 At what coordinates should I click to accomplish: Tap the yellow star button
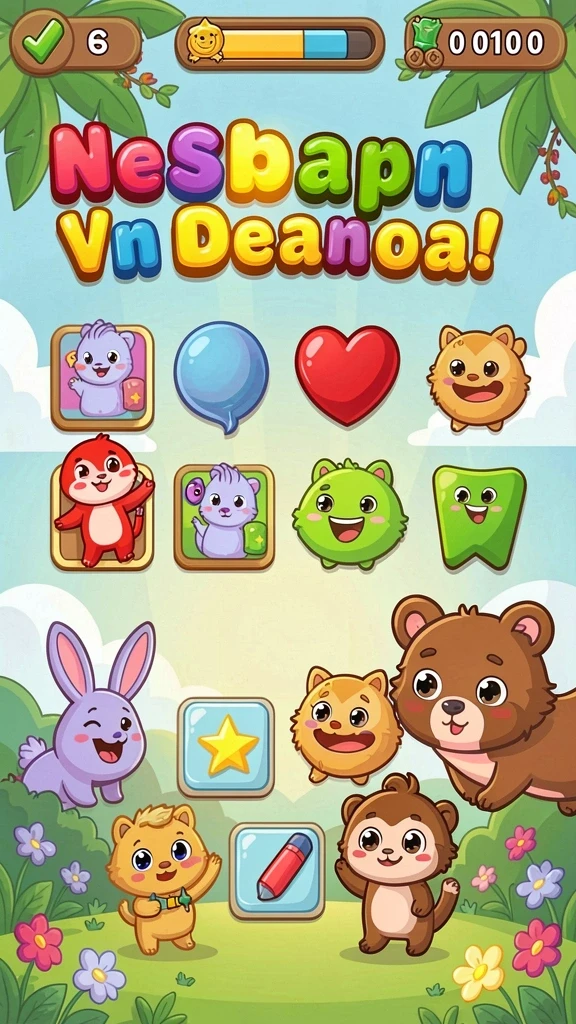click(x=226, y=746)
